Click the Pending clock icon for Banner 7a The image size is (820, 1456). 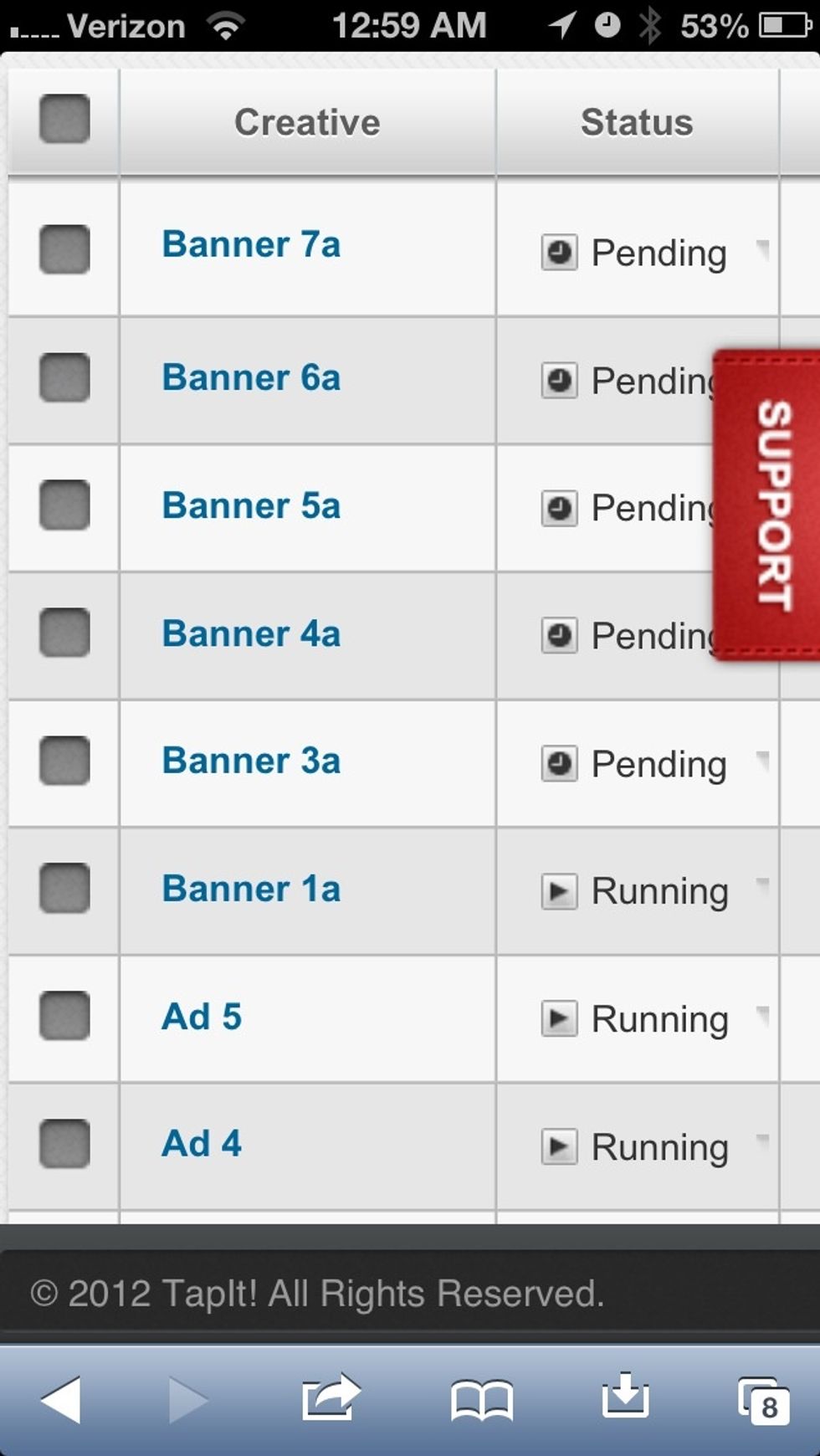(561, 252)
